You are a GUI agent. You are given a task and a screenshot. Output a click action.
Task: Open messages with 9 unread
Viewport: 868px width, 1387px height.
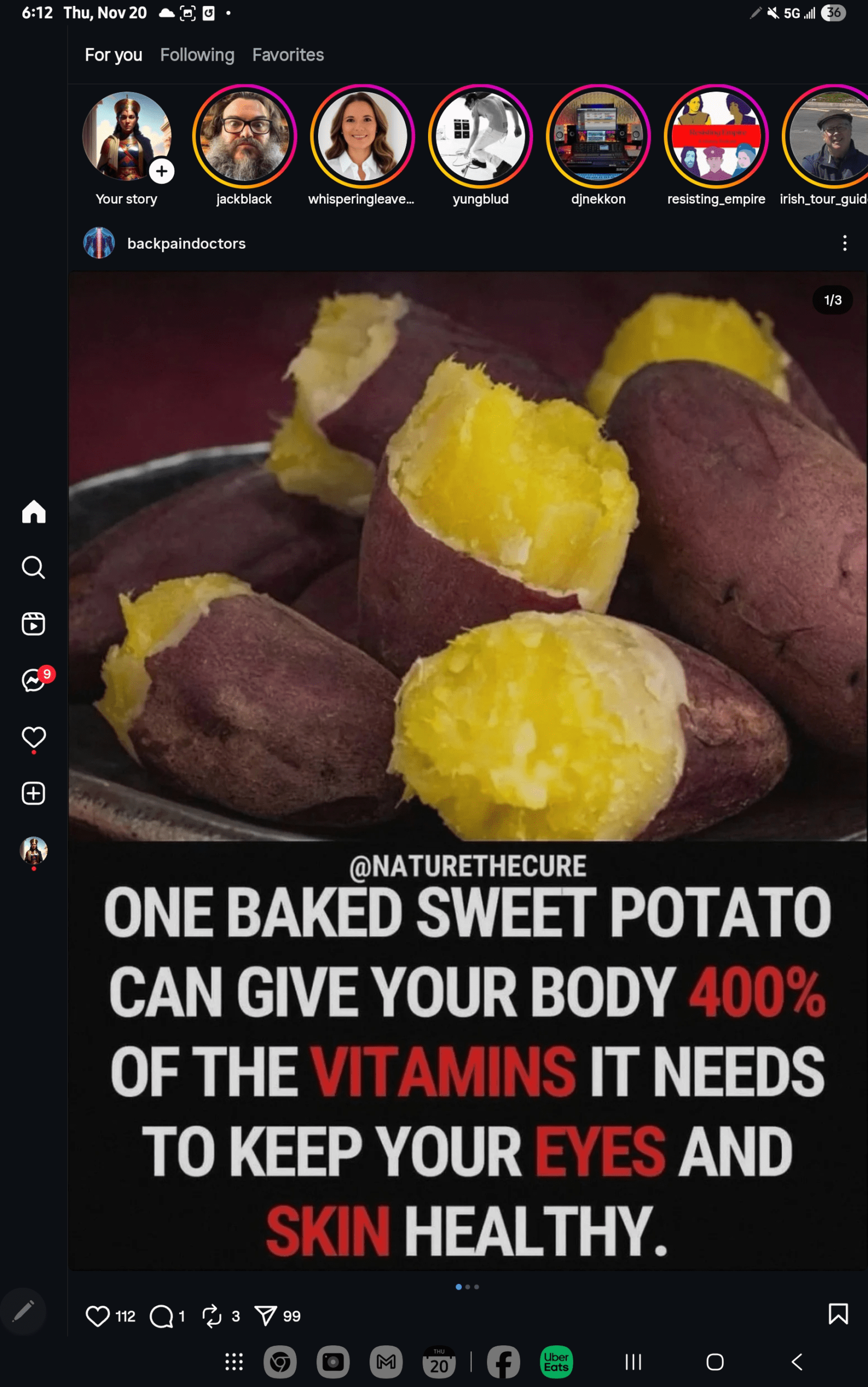tap(33, 680)
